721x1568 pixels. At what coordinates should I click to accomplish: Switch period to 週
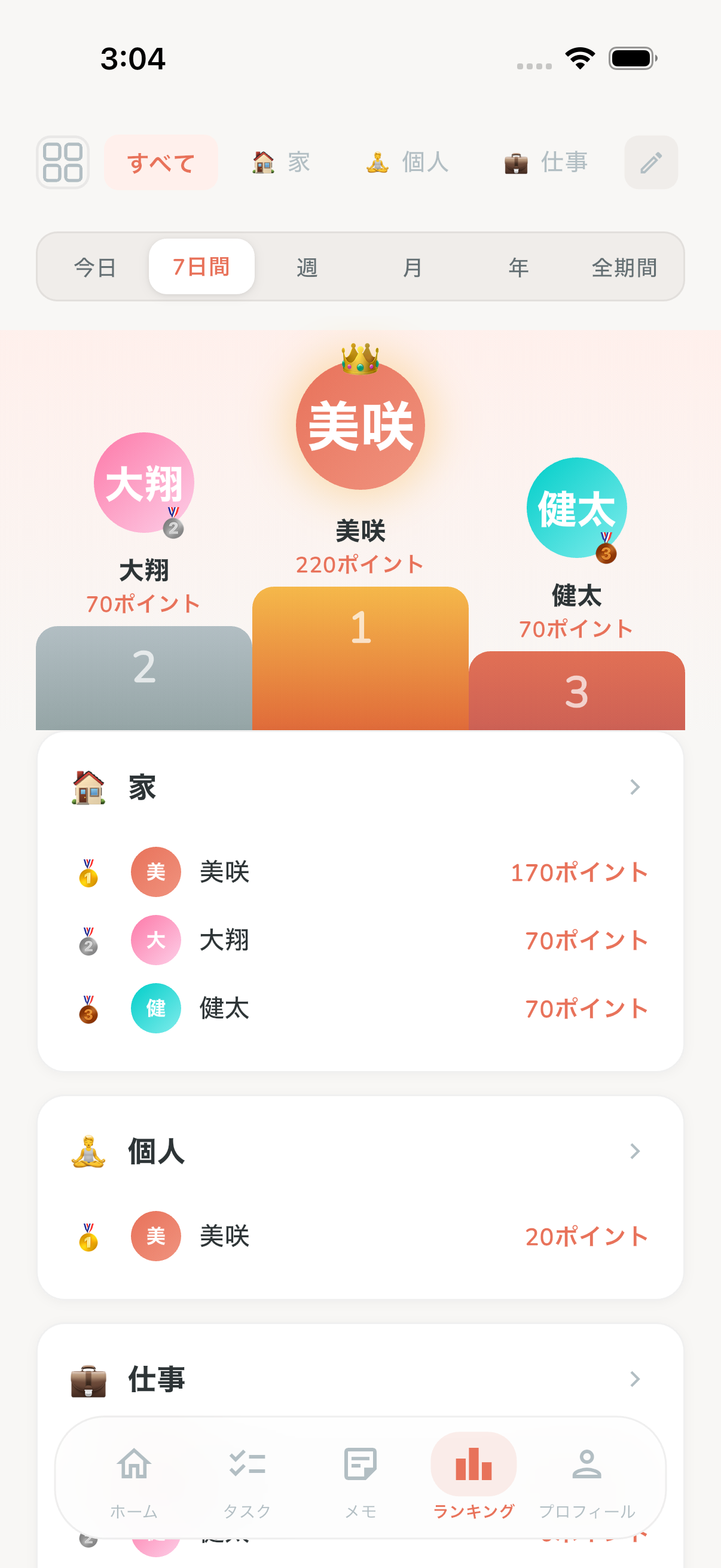click(307, 267)
